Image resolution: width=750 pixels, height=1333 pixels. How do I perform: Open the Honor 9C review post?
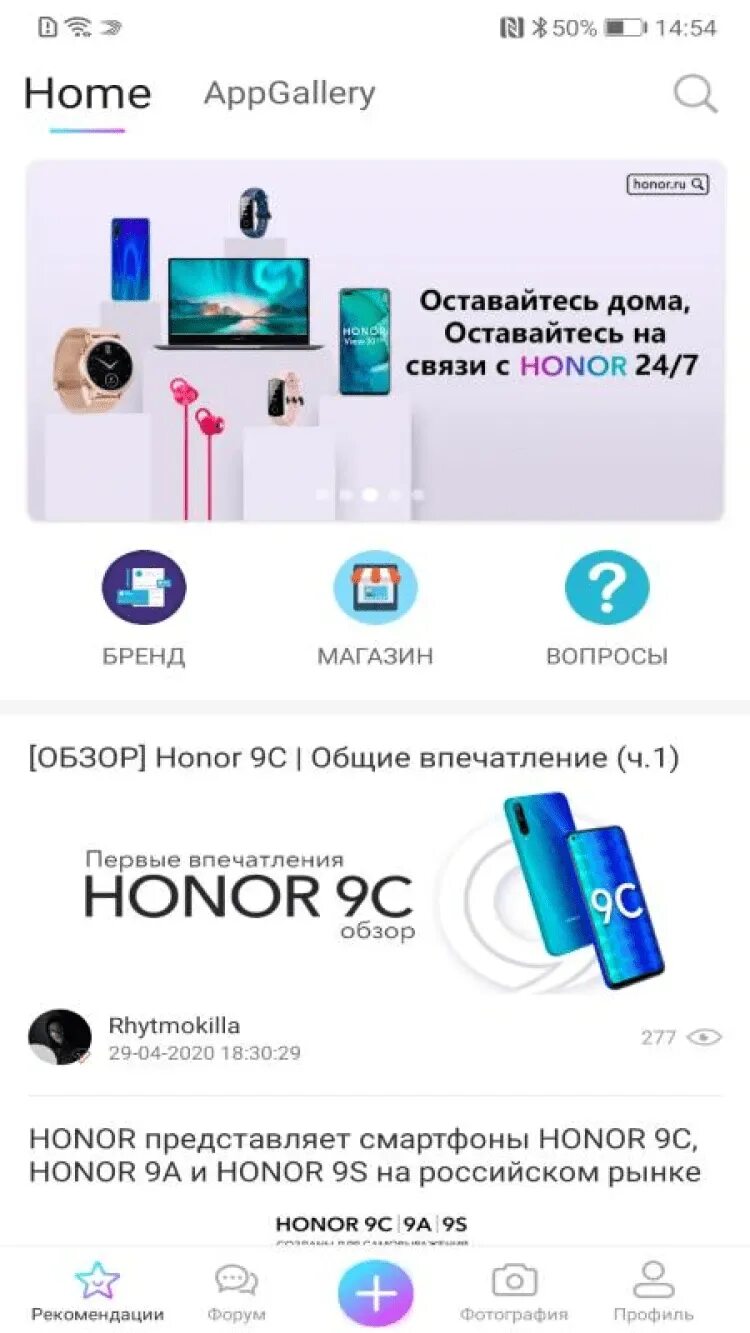pos(354,758)
